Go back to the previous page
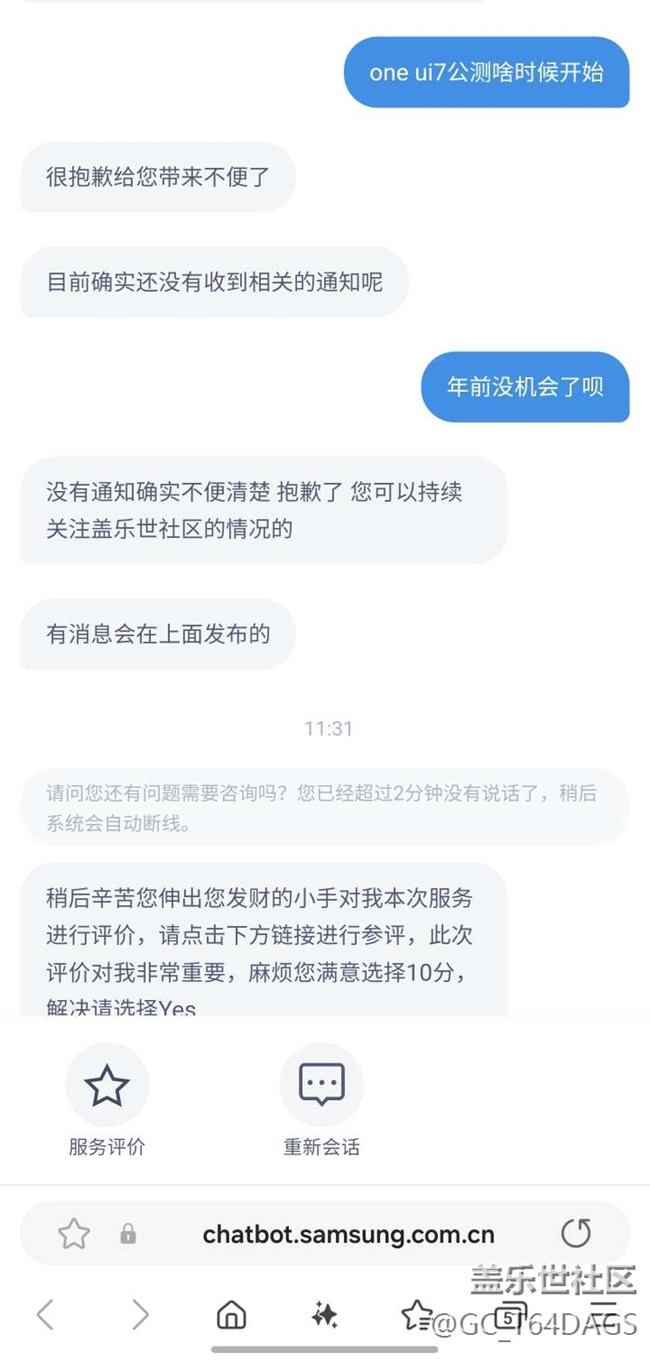 pos(45,1315)
